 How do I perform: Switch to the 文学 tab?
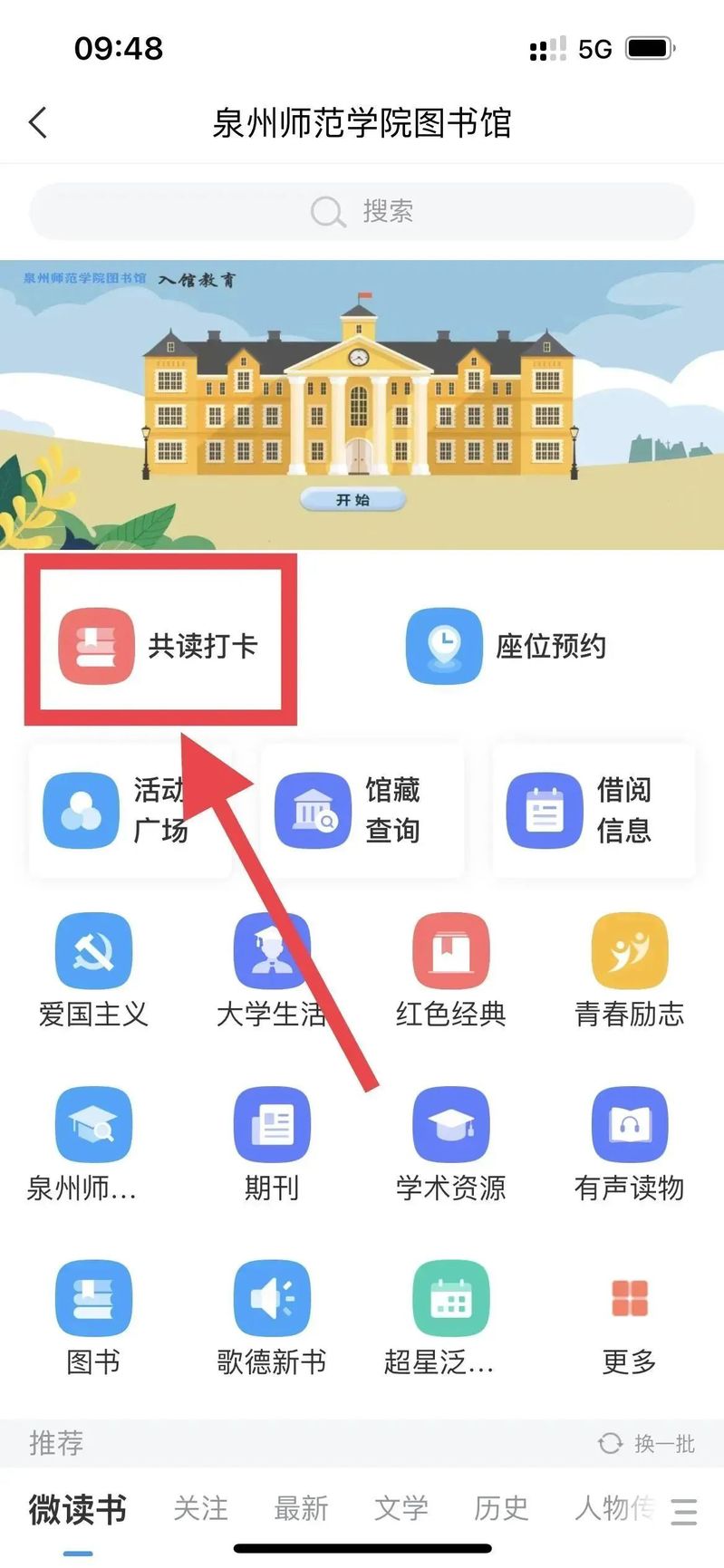[x=401, y=1508]
